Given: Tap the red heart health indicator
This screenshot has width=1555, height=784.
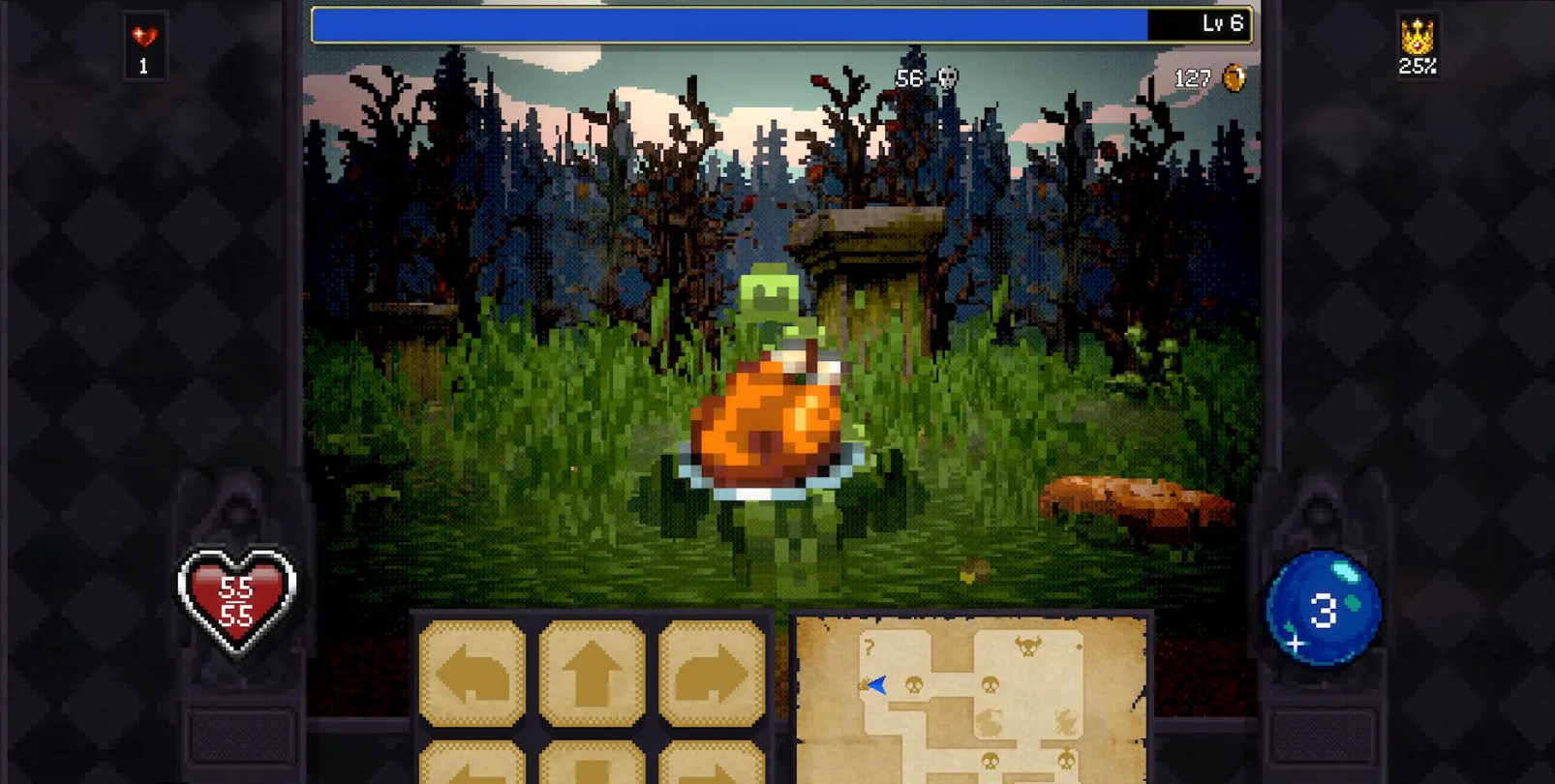Looking at the screenshot, I should click(236, 600).
